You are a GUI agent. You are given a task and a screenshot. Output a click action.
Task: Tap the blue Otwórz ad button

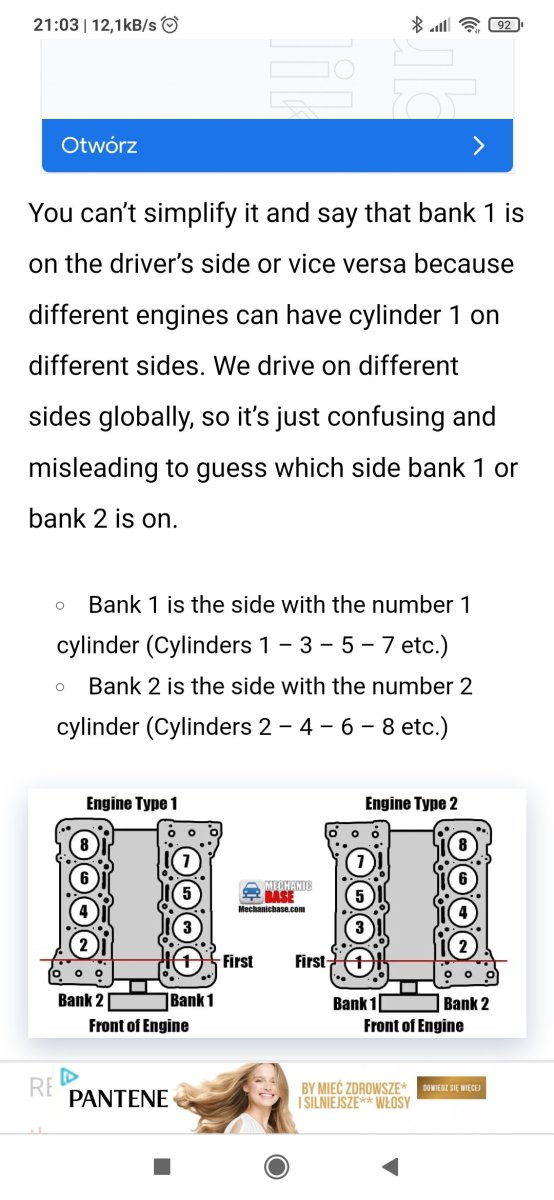277,146
